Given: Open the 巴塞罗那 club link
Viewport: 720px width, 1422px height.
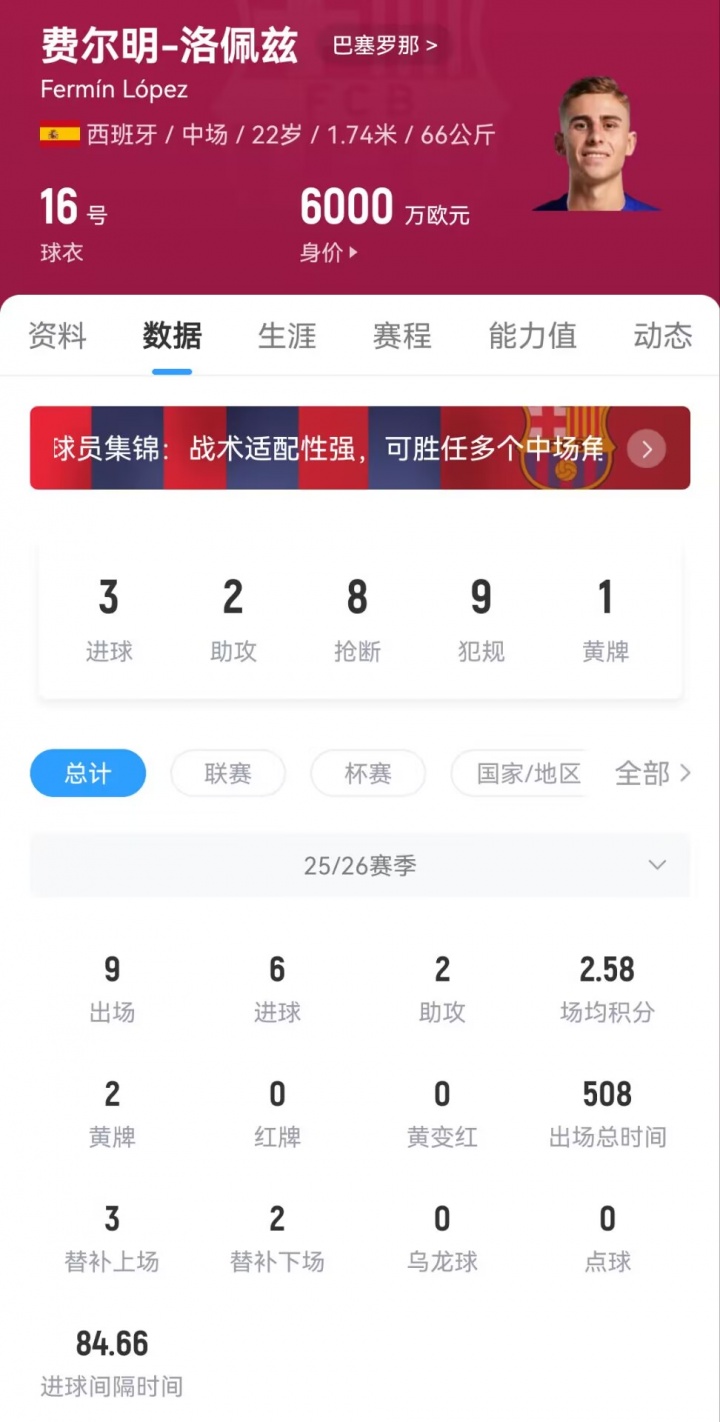Looking at the screenshot, I should tap(384, 46).
